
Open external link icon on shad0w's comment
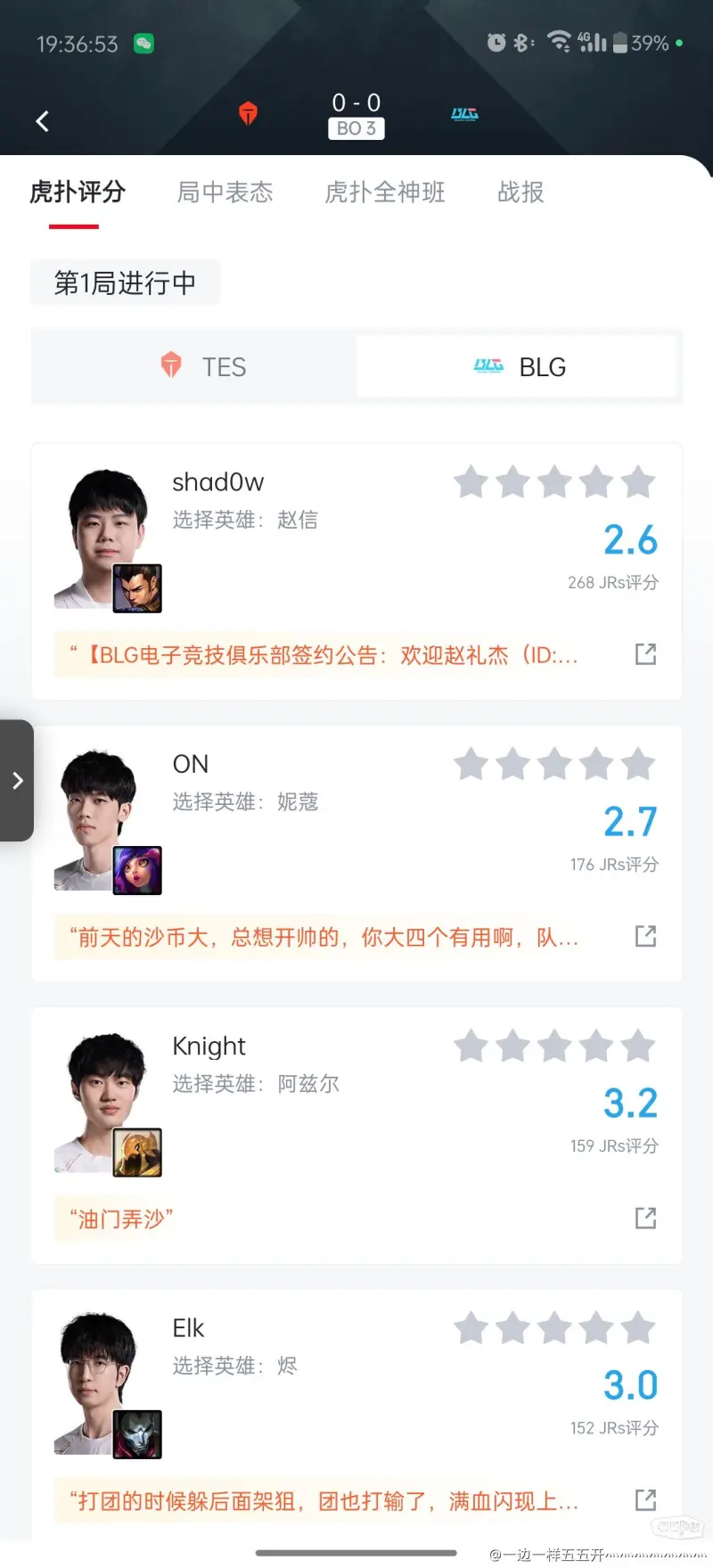pyautogui.click(x=644, y=653)
